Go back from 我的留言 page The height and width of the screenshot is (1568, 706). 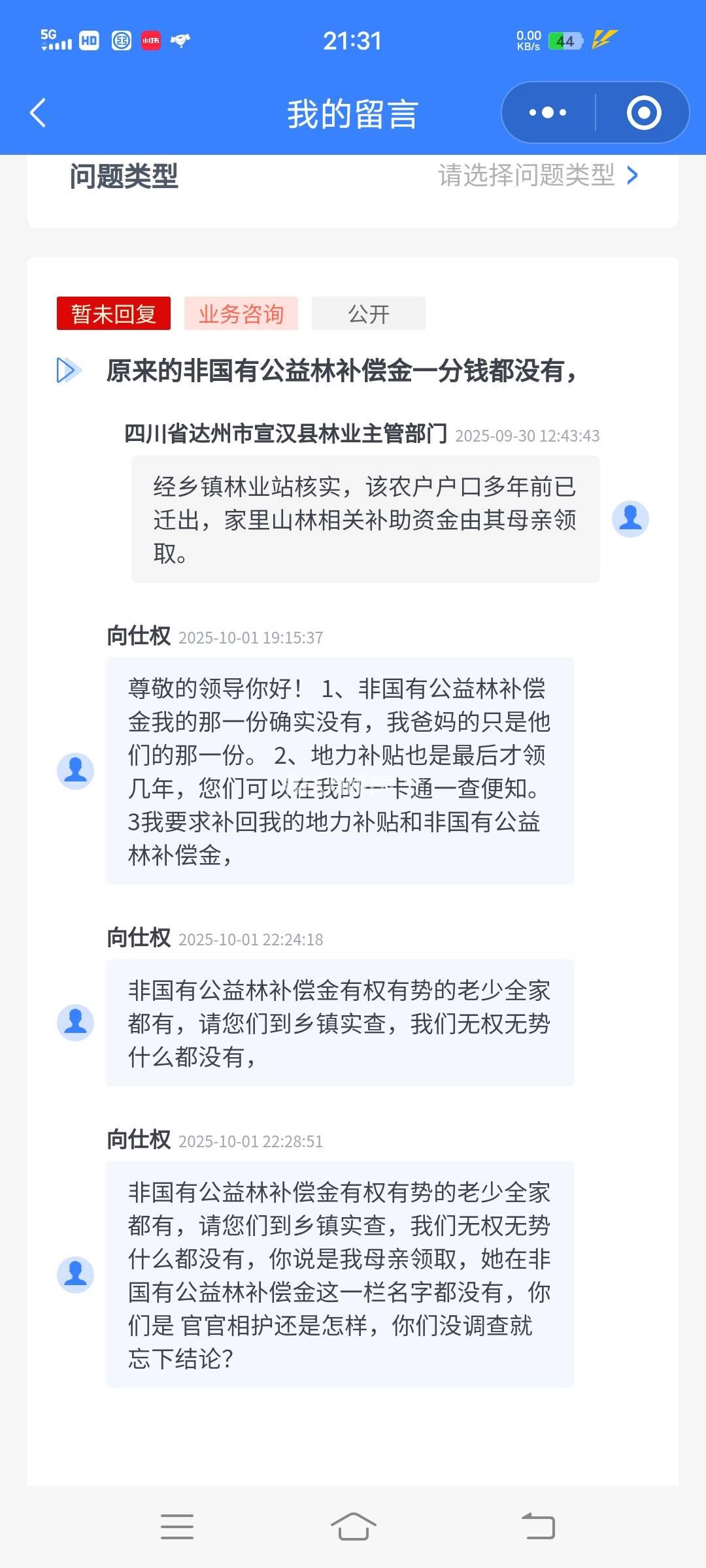click(x=38, y=113)
